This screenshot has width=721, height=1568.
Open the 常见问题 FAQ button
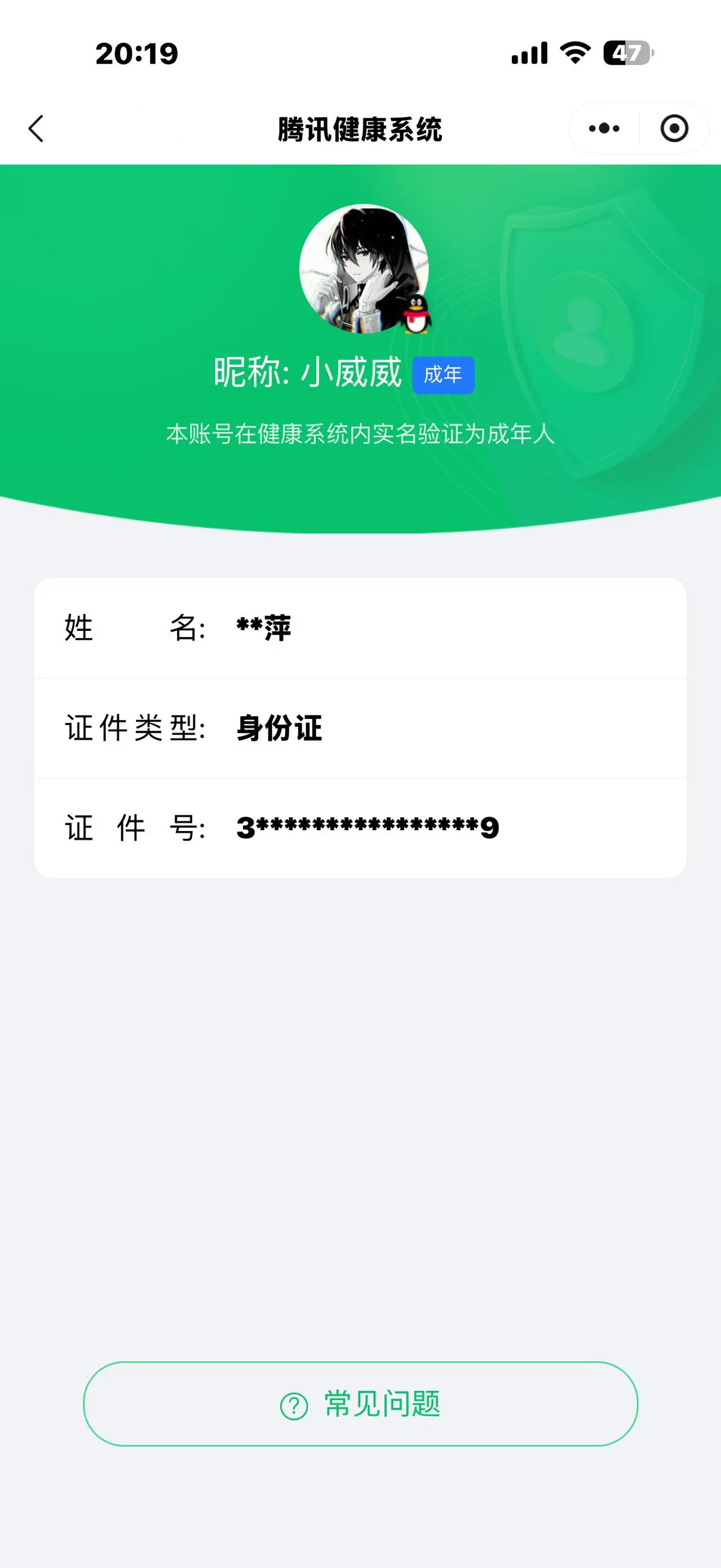click(x=360, y=1404)
